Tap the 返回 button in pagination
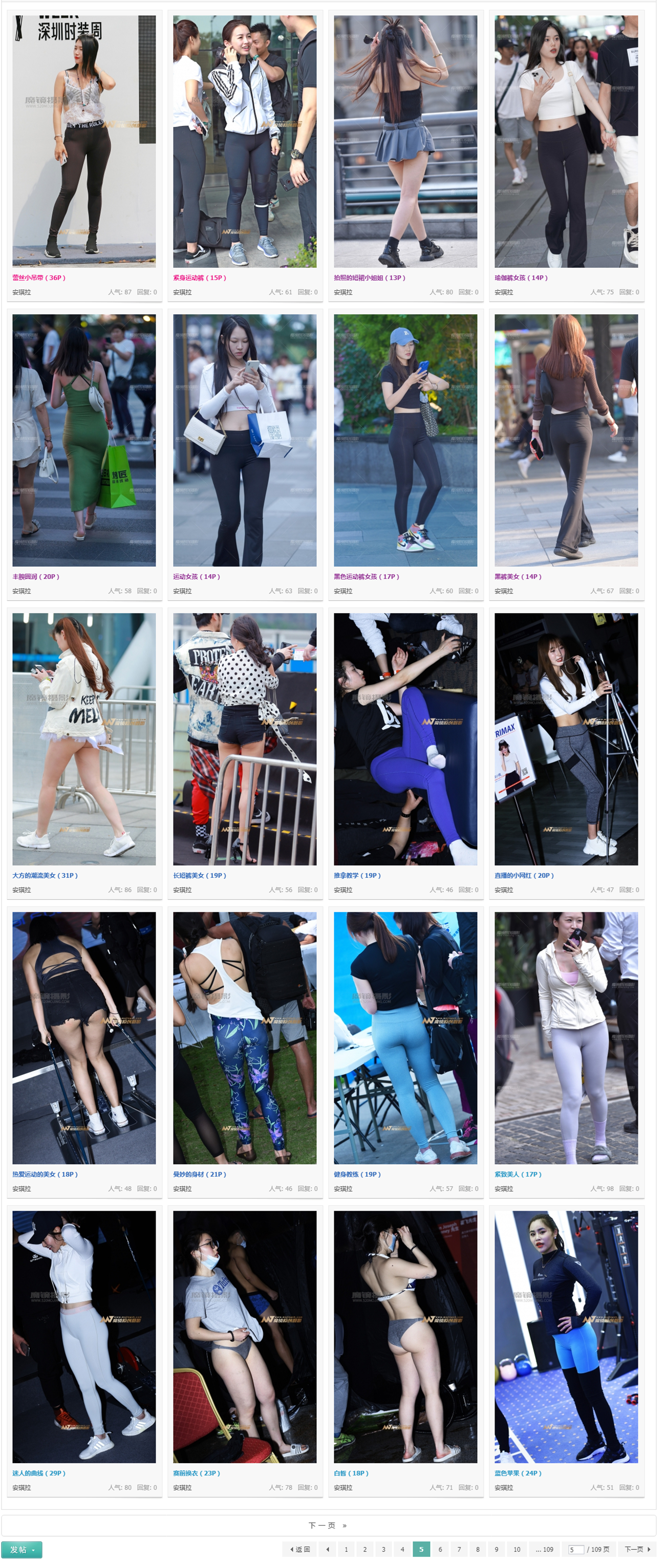Image resolution: width=666 pixels, height=1568 pixels. tap(300, 1549)
